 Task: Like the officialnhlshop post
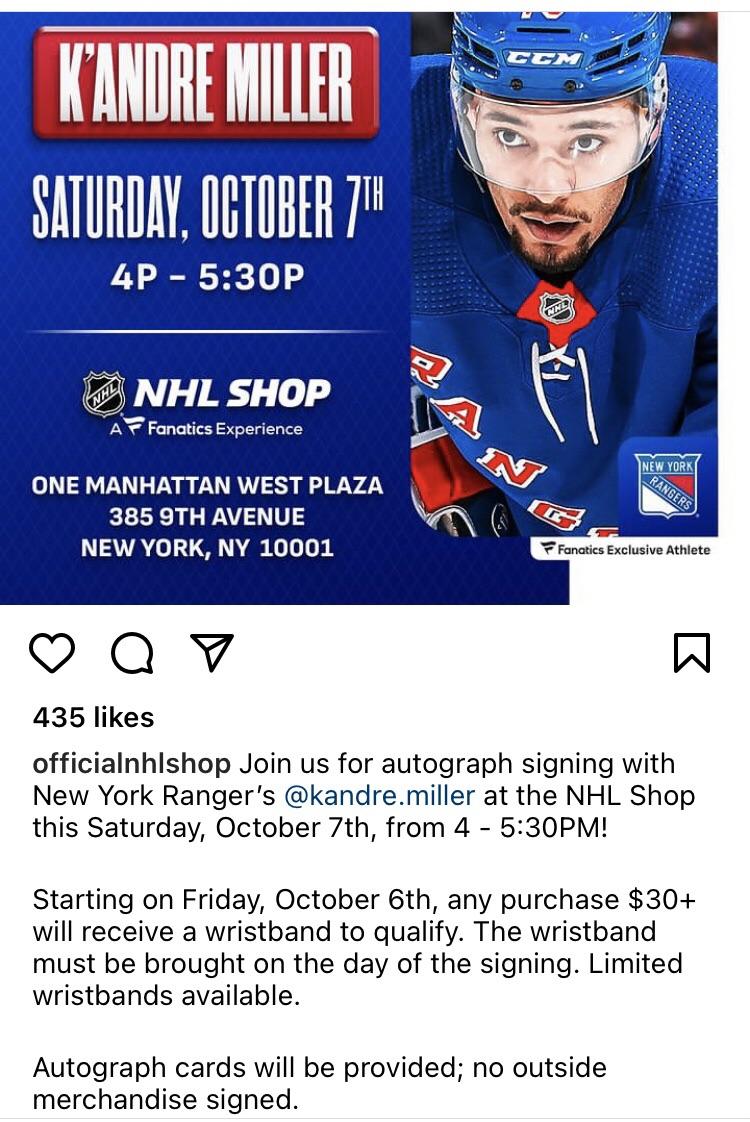tap(52, 652)
